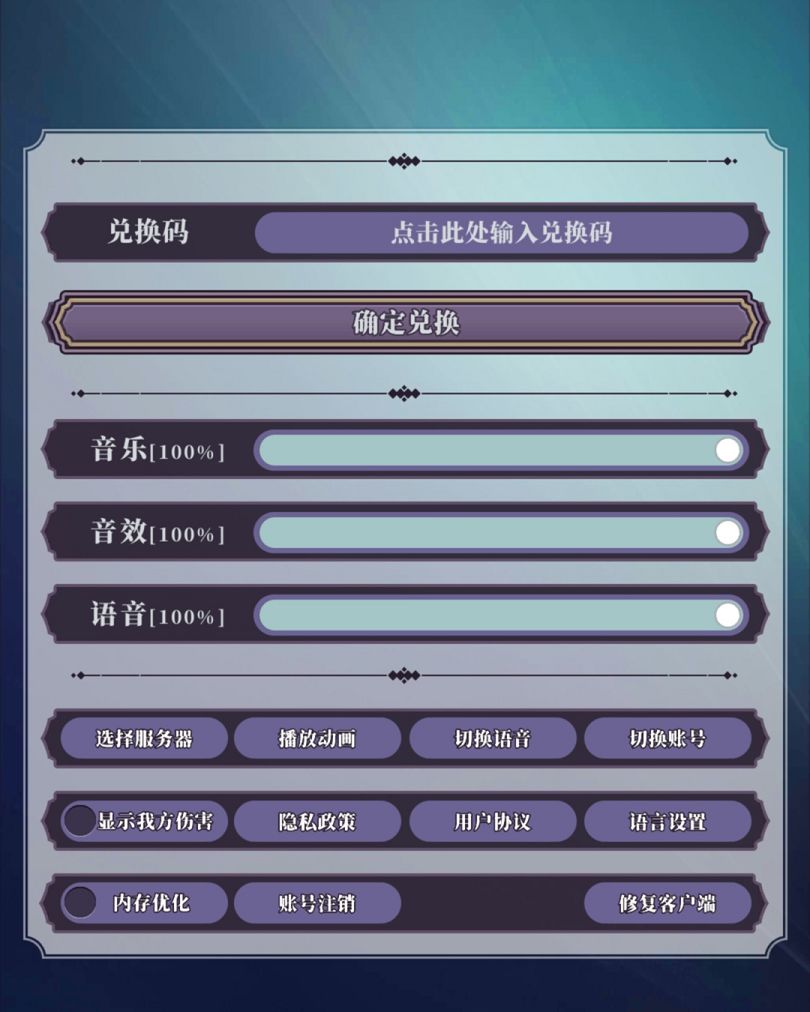Image resolution: width=810 pixels, height=1012 pixels.
Task: Open 隐私政策 privacy policy
Action: tap(317, 821)
